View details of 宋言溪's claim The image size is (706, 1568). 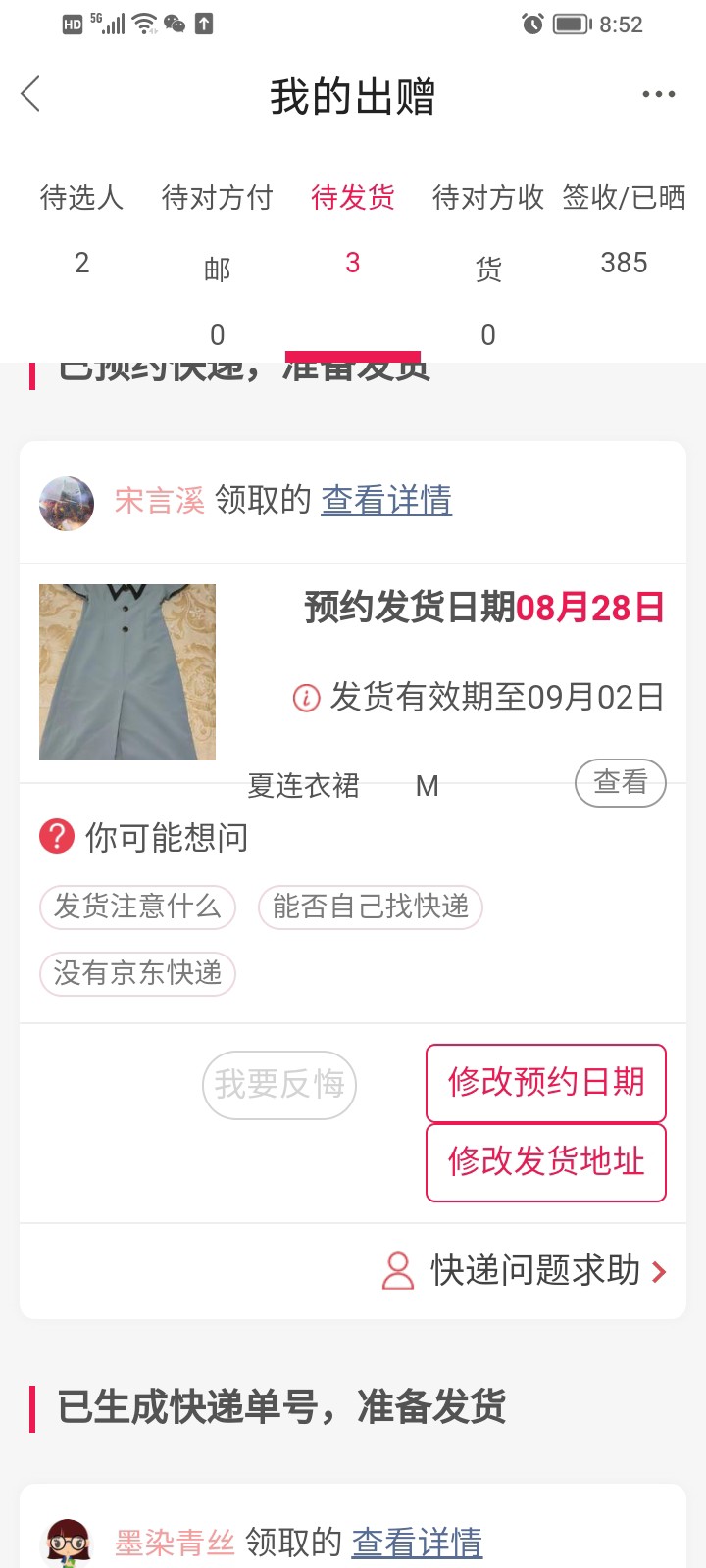point(386,501)
